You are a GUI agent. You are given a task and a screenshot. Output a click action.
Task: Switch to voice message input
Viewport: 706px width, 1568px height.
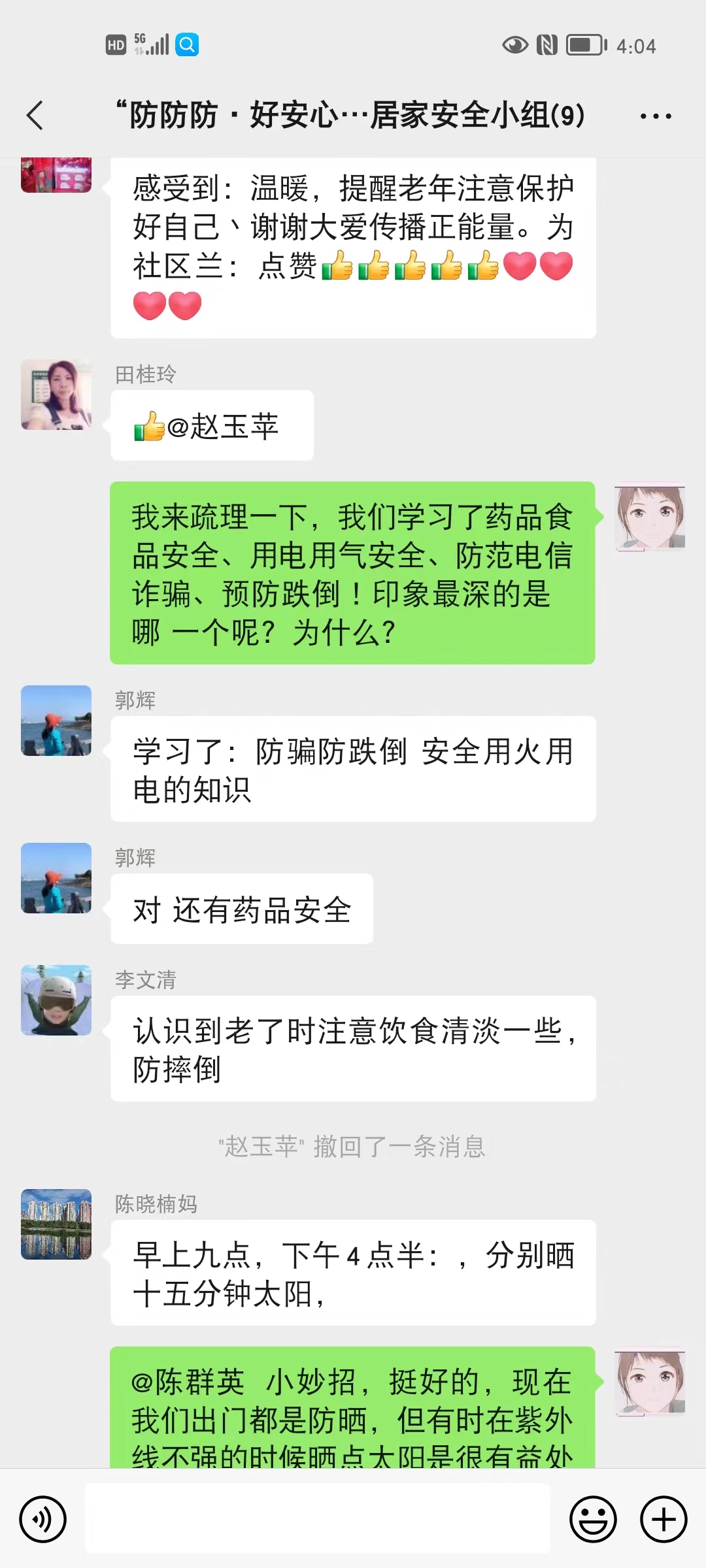(x=43, y=1519)
